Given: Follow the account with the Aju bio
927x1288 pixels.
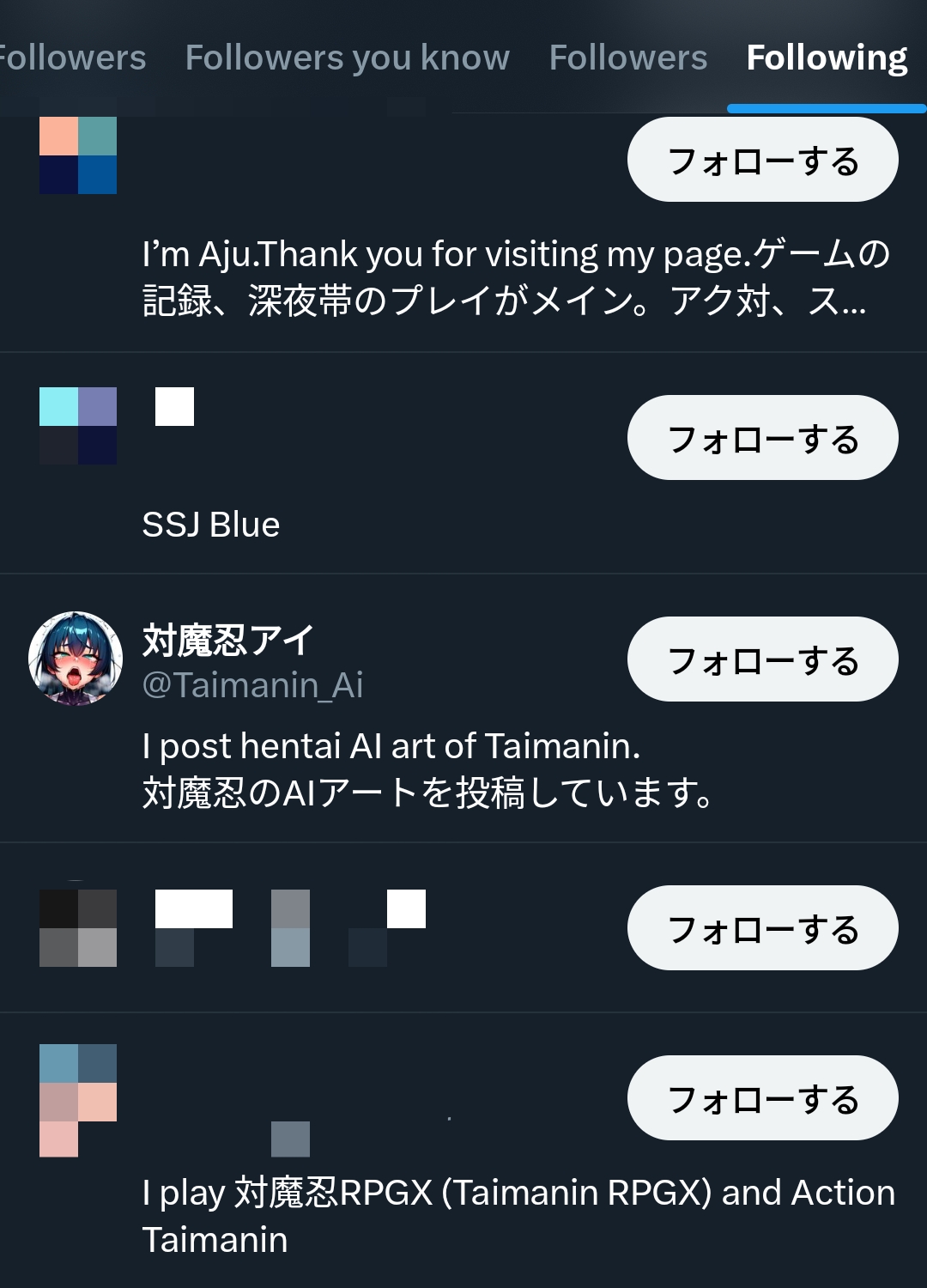Looking at the screenshot, I should pos(762,161).
